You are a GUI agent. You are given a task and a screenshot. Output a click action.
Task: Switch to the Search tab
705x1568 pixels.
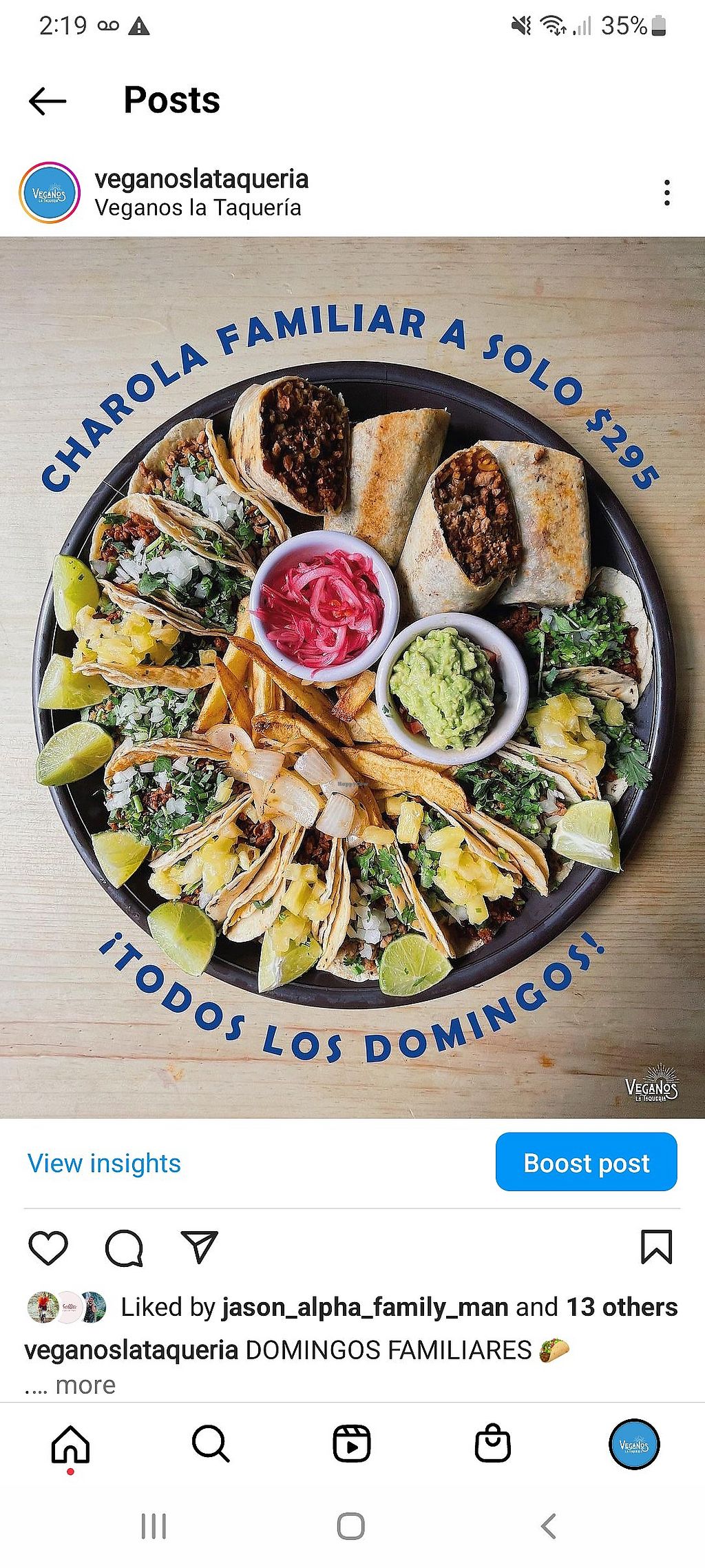[x=211, y=1443]
